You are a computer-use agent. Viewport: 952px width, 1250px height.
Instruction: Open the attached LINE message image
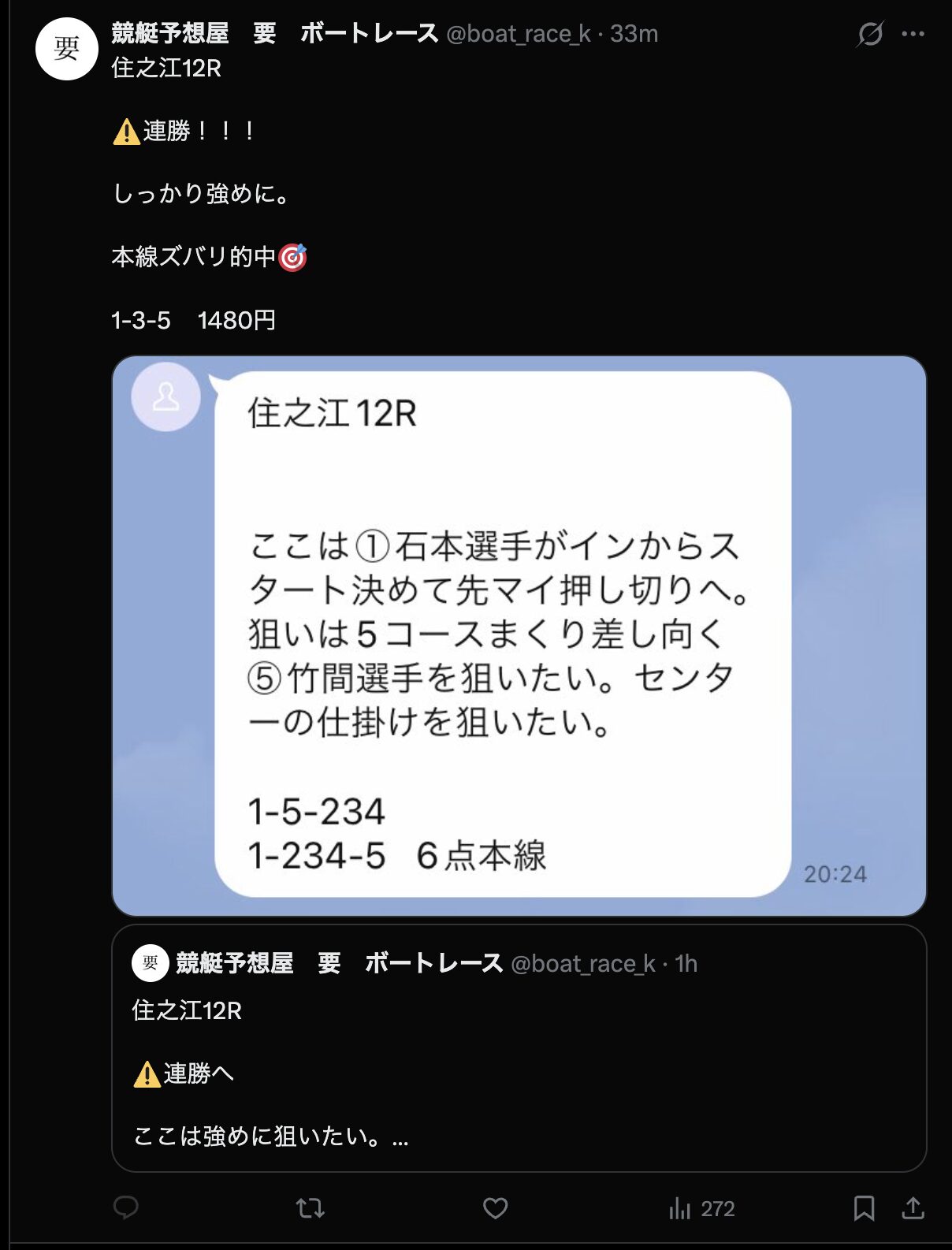tap(519, 635)
